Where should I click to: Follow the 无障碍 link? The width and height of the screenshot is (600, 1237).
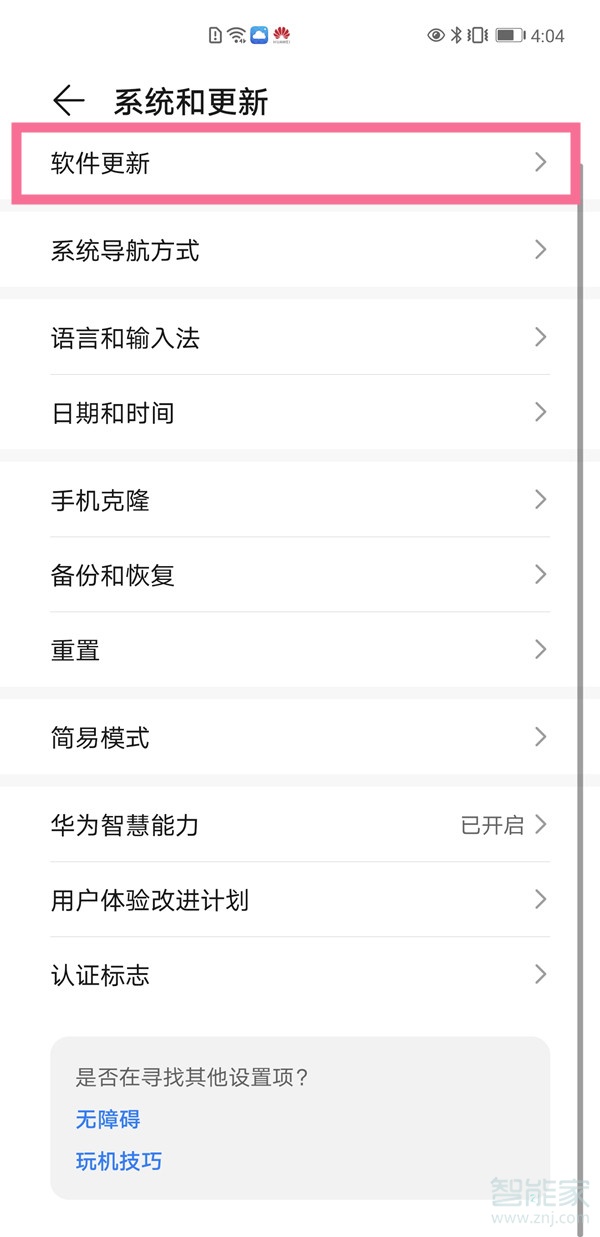point(108,1119)
